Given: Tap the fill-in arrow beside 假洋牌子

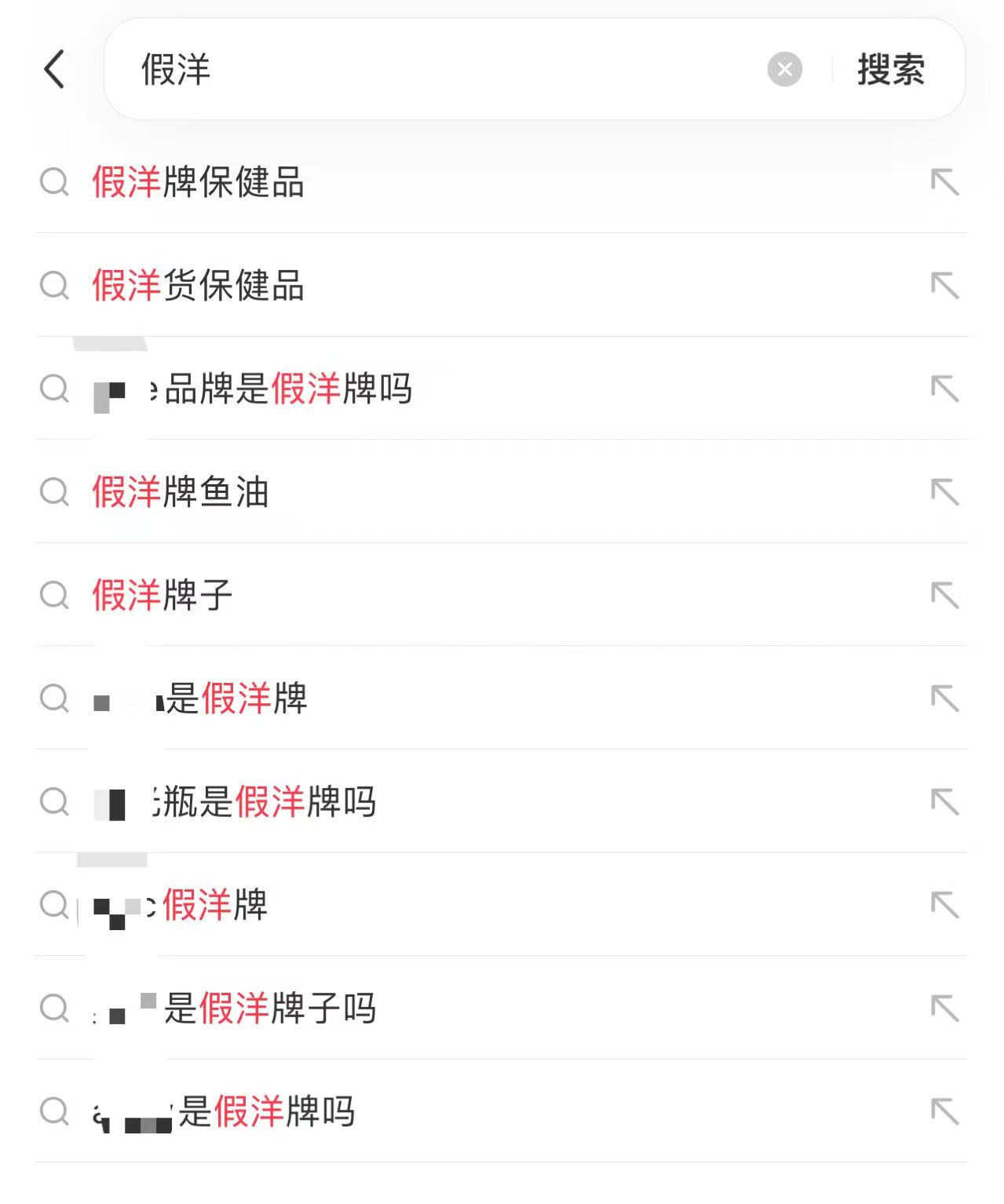Looking at the screenshot, I should point(945,596).
